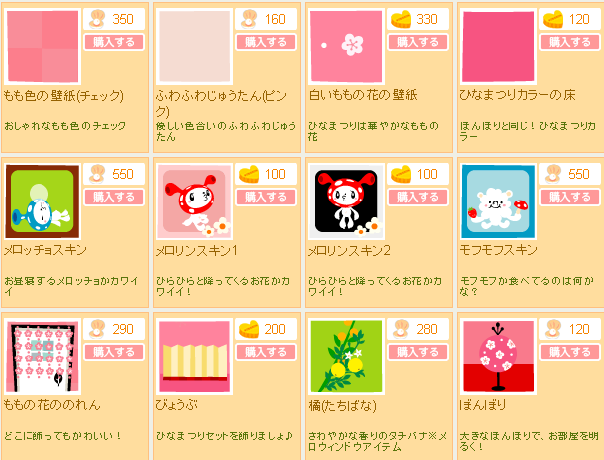Purchase ふわふわじゅうたん(ピンク)
Viewport: 604px width, 460px height.
click(266, 42)
